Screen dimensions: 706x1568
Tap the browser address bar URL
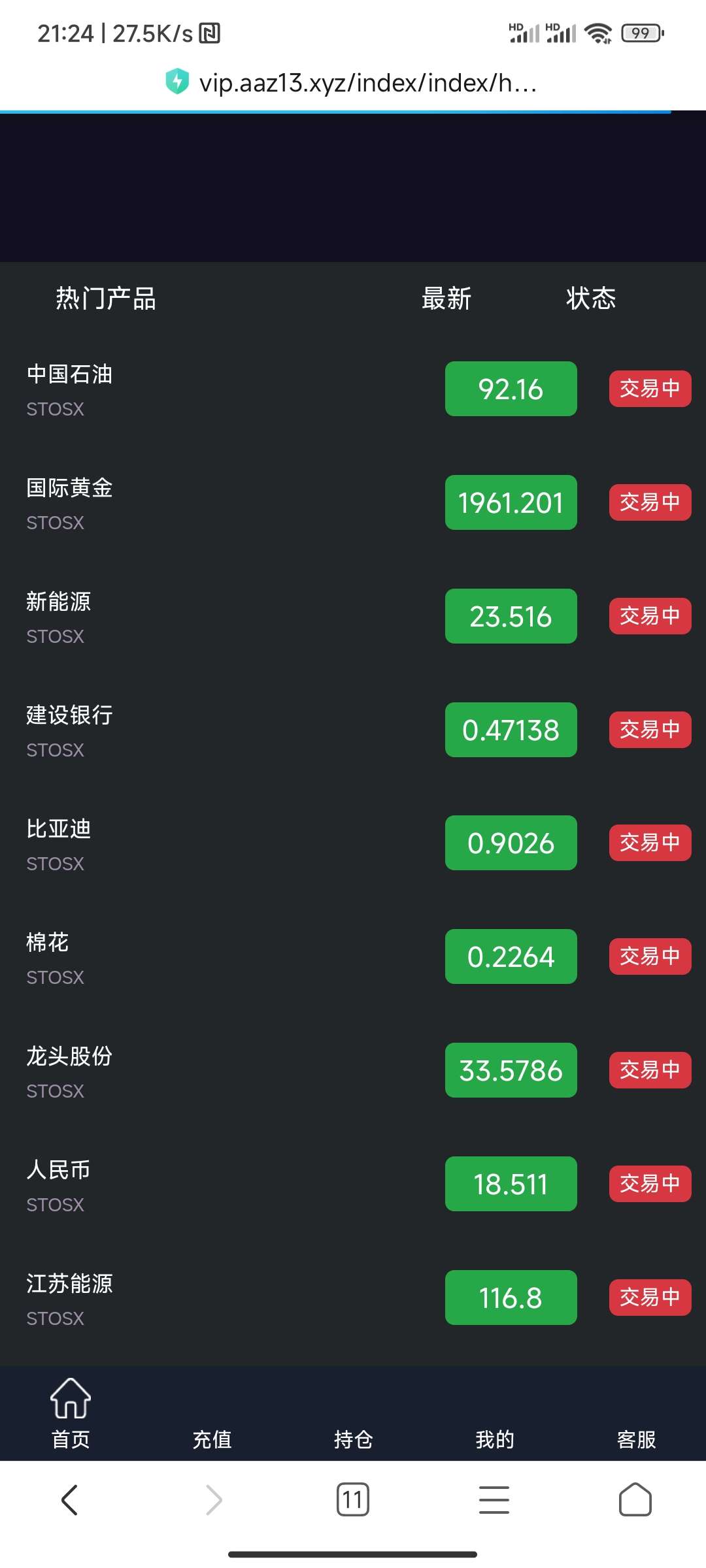[367, 83]
